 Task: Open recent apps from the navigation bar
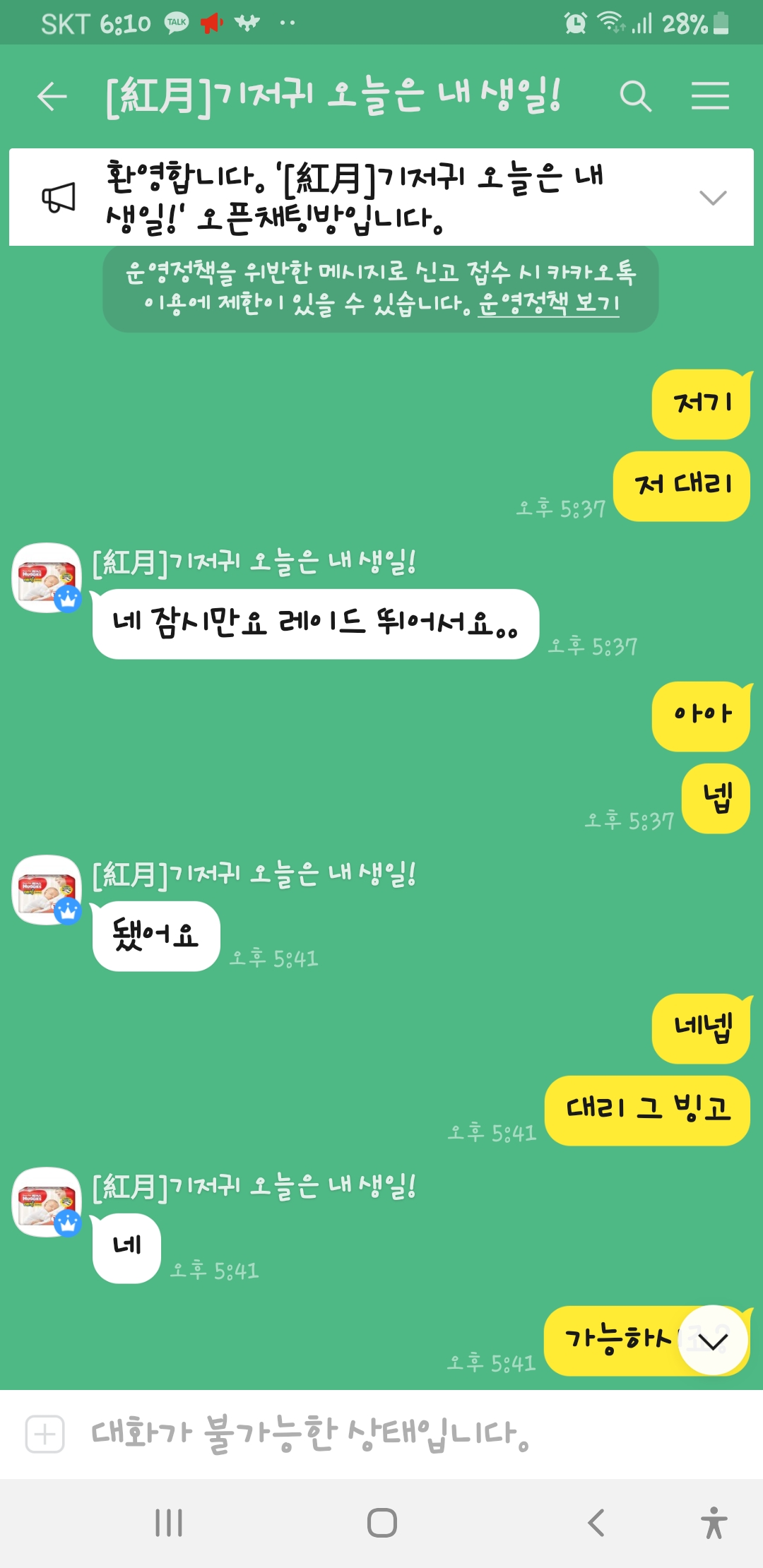(169, 1523)
